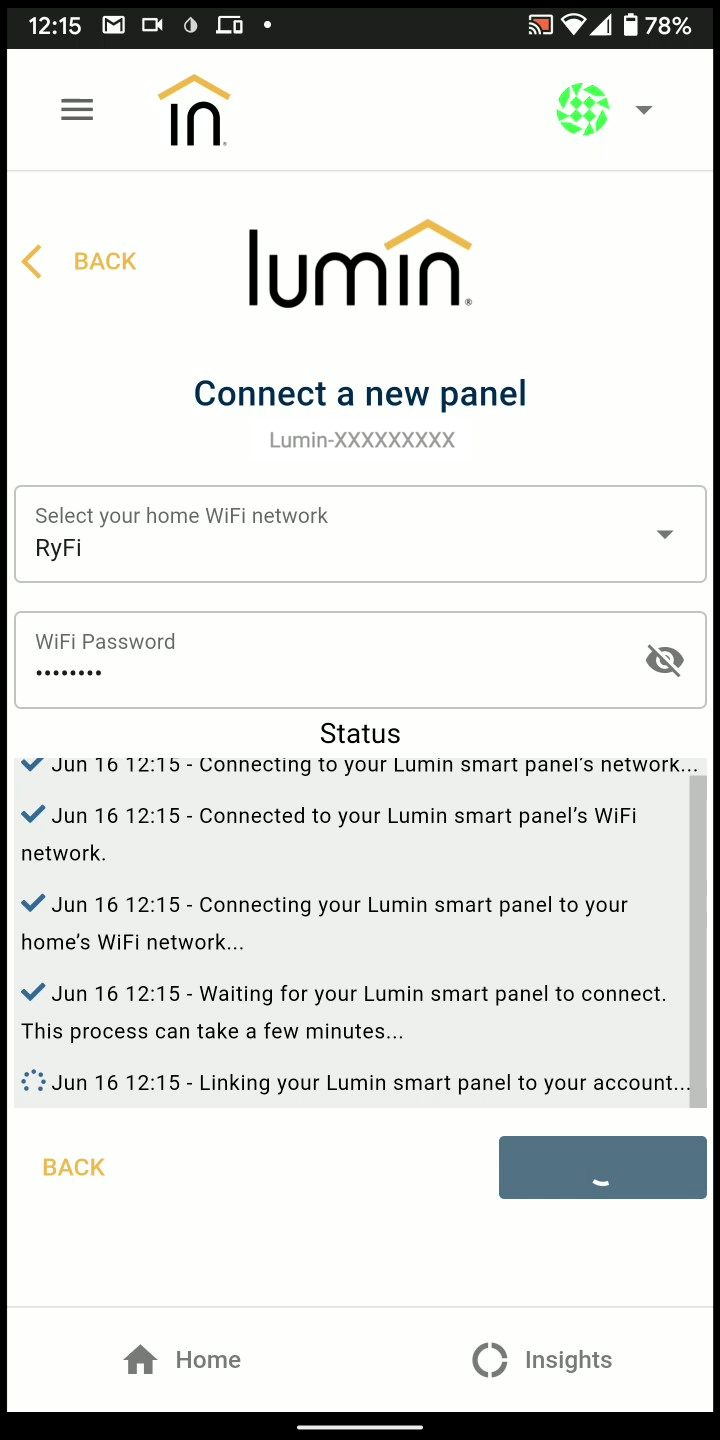Tap the screen cast icon in status bar

(539, 25)
